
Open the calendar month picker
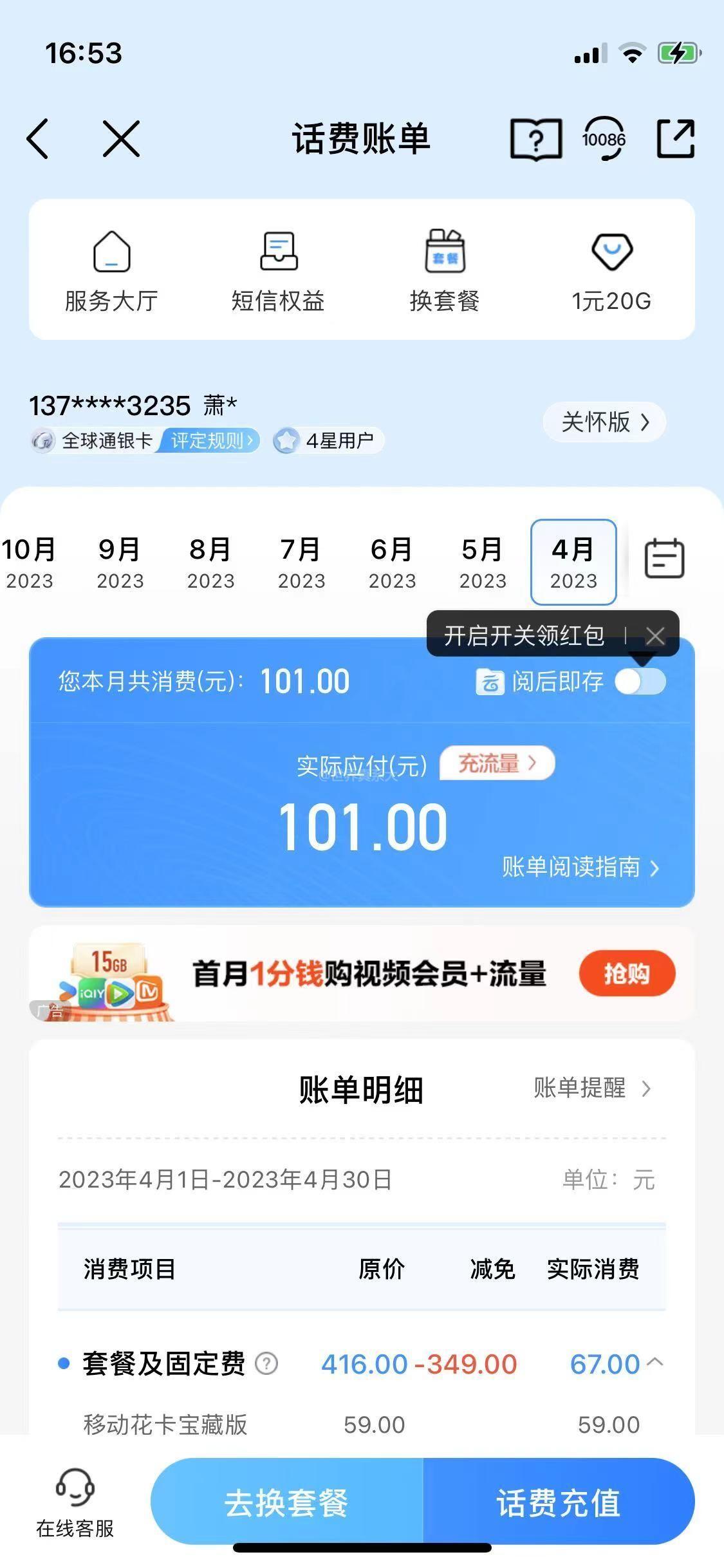pos(664,559)
